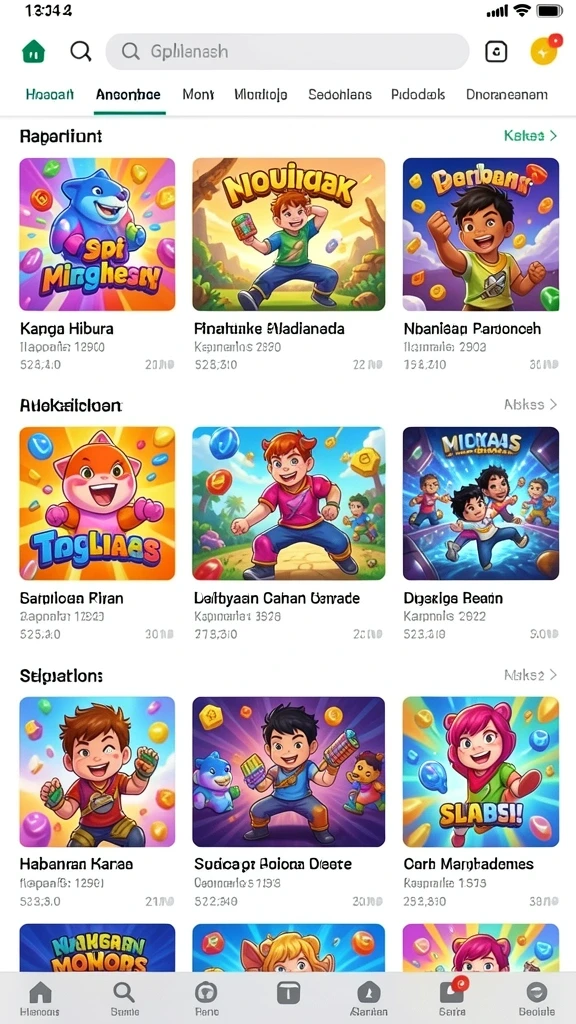Open the Pinahanke Madlanada game card
This screenshot has height=1024, width=576.
(x=289, y=264)
